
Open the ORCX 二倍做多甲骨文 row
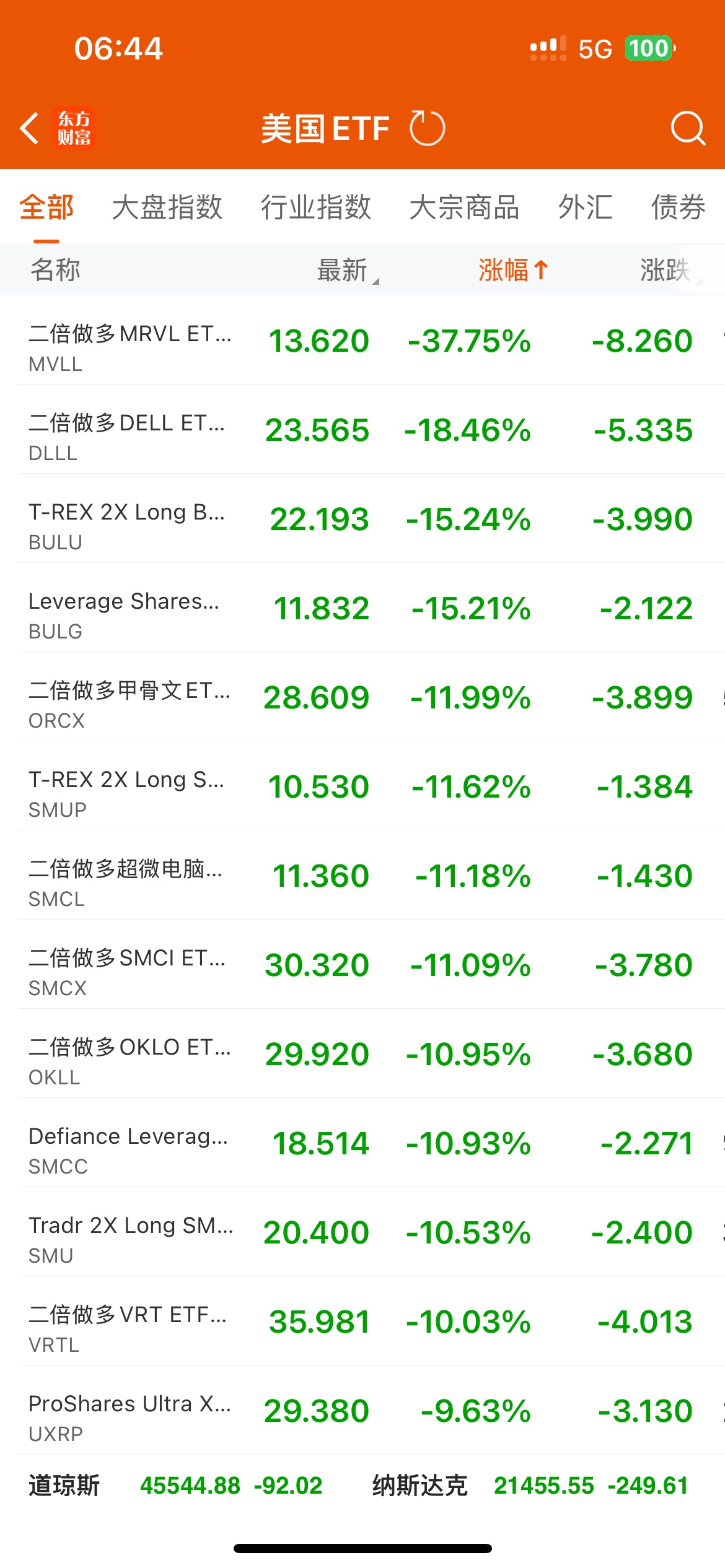[x=362, y=697]
